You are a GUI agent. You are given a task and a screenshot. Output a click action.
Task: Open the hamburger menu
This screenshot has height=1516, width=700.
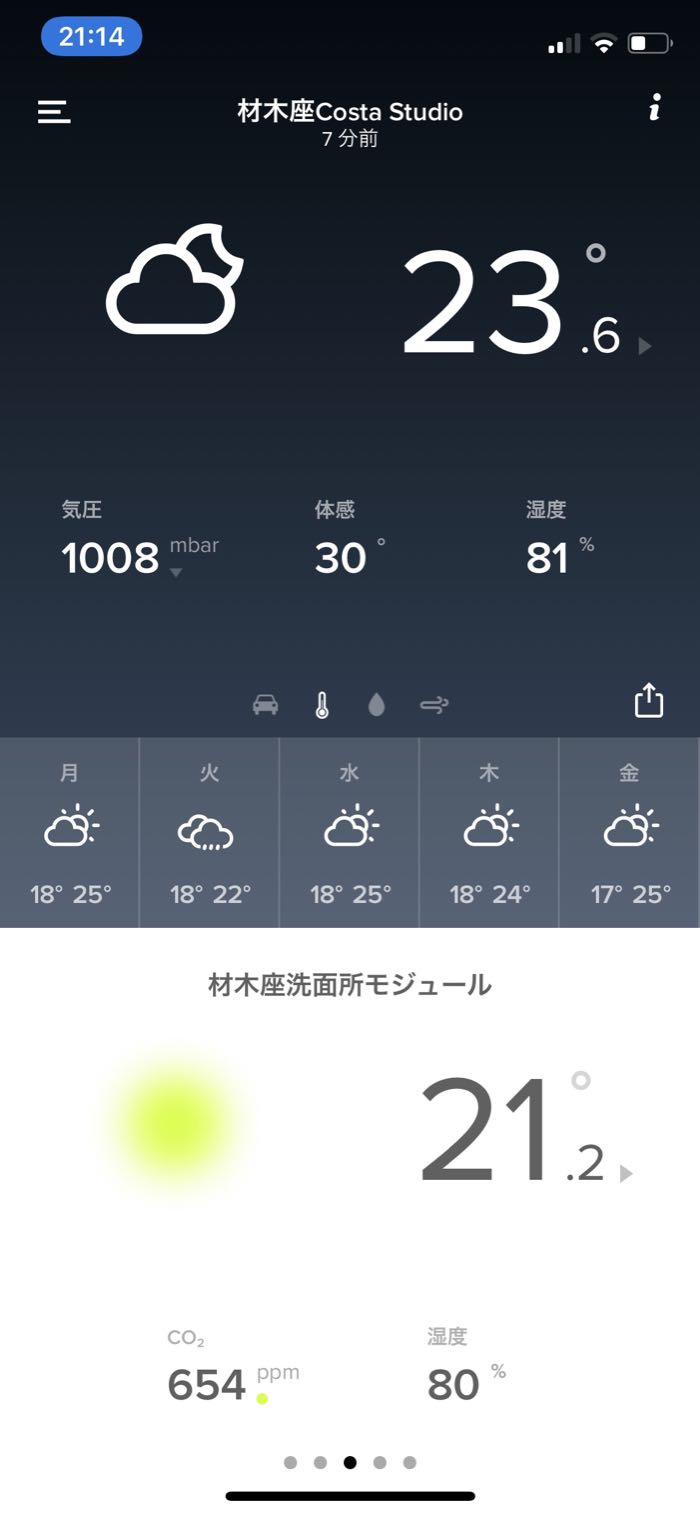54,112
